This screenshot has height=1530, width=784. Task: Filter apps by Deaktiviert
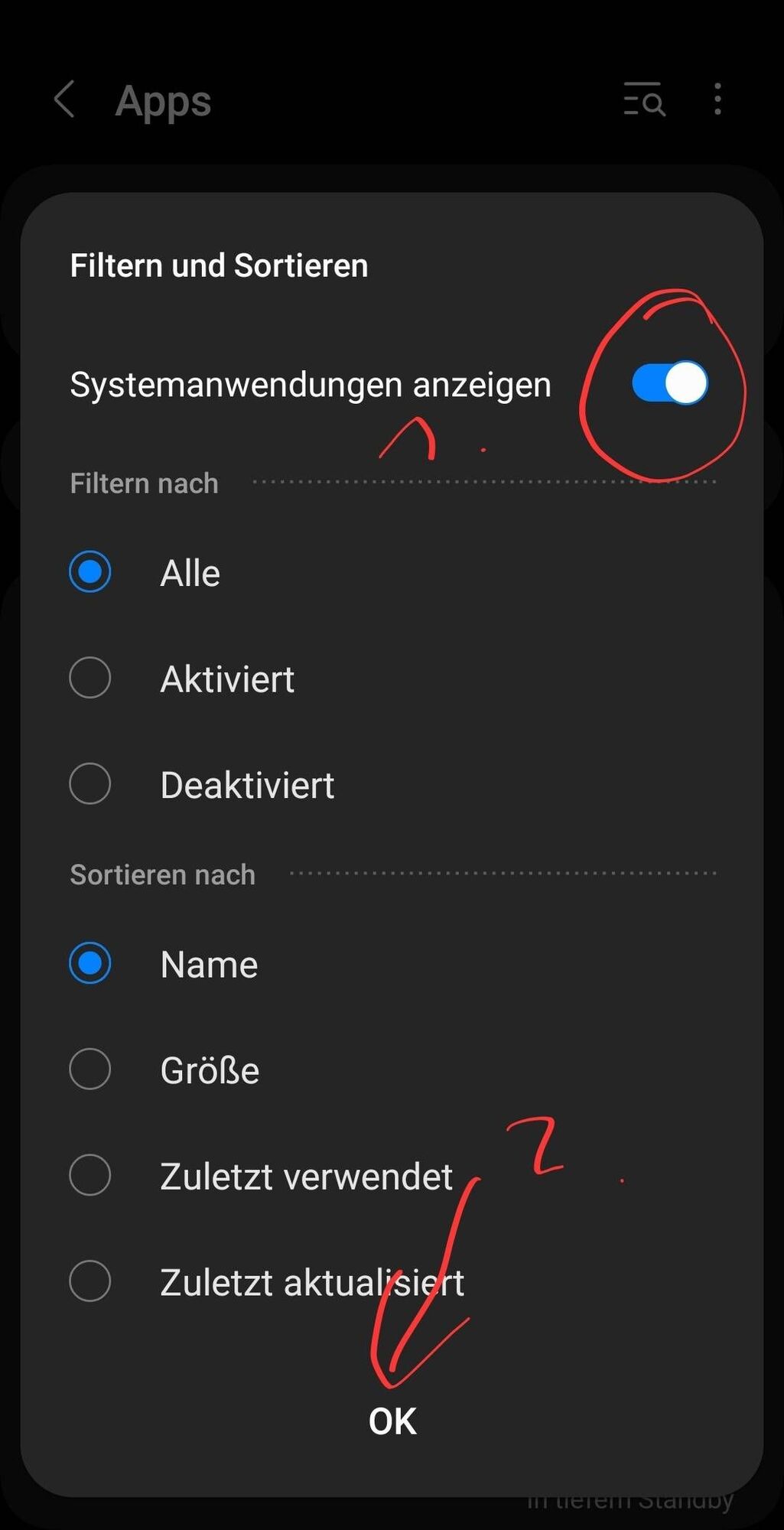tap(90, 784)
